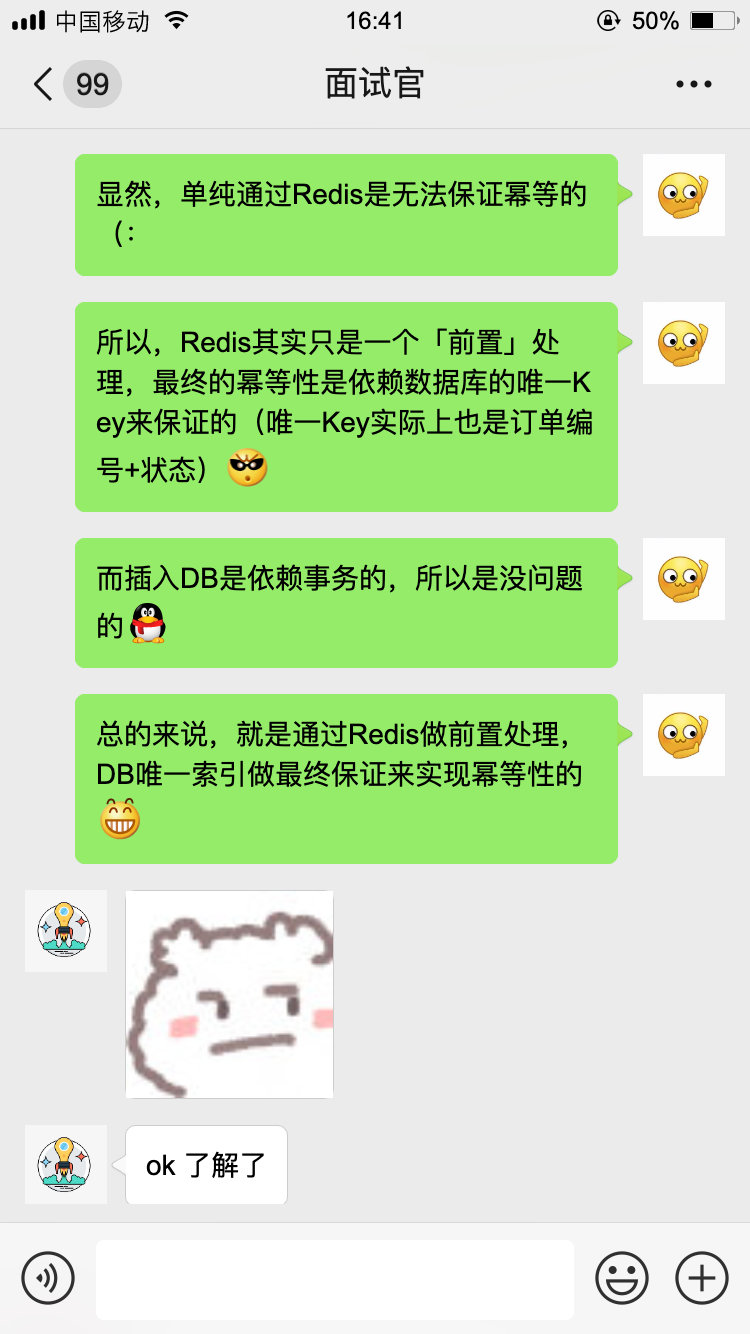Go back to the chat list
Image resolution: width=750 pixels, height=1334 pixels.
(x=44, y=84)
